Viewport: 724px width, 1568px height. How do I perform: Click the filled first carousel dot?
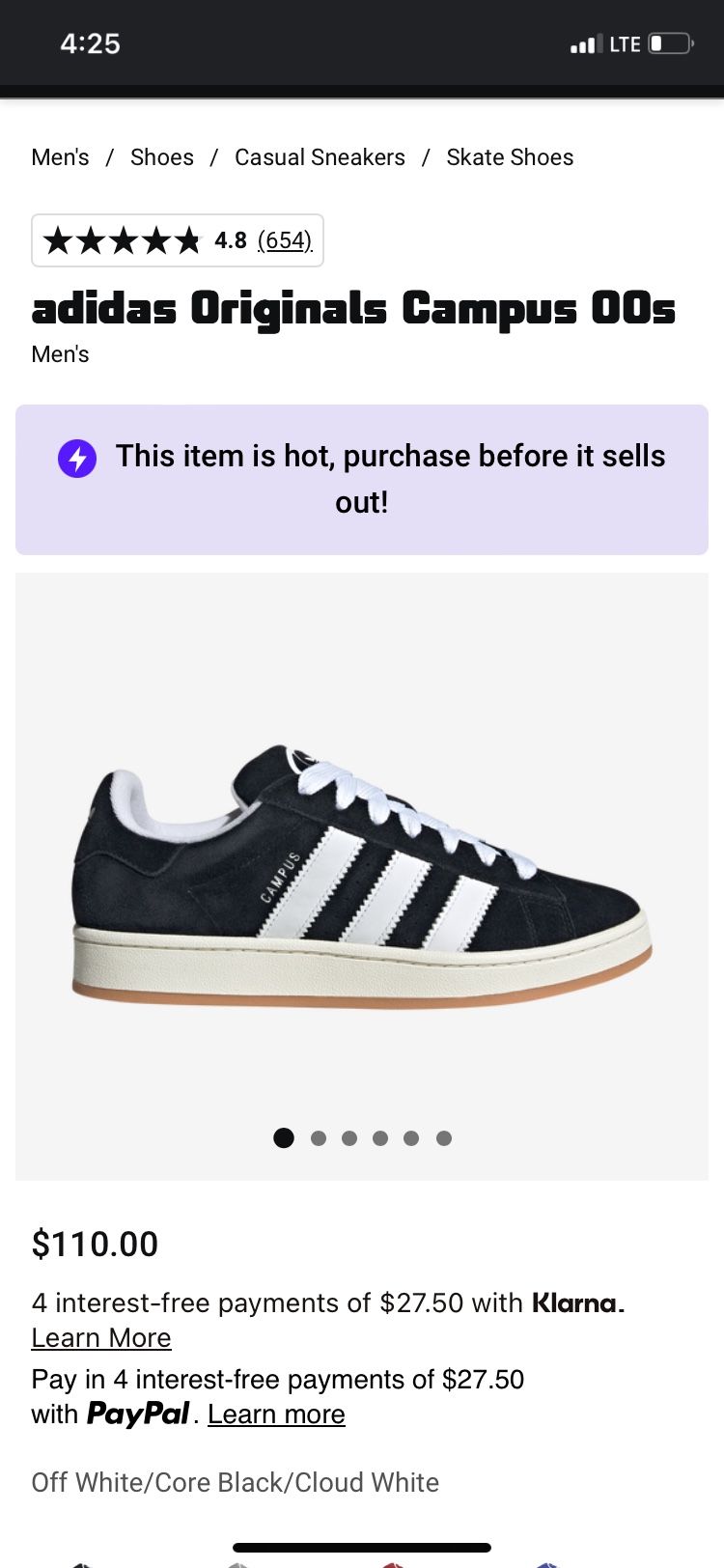coord(284,1137)
